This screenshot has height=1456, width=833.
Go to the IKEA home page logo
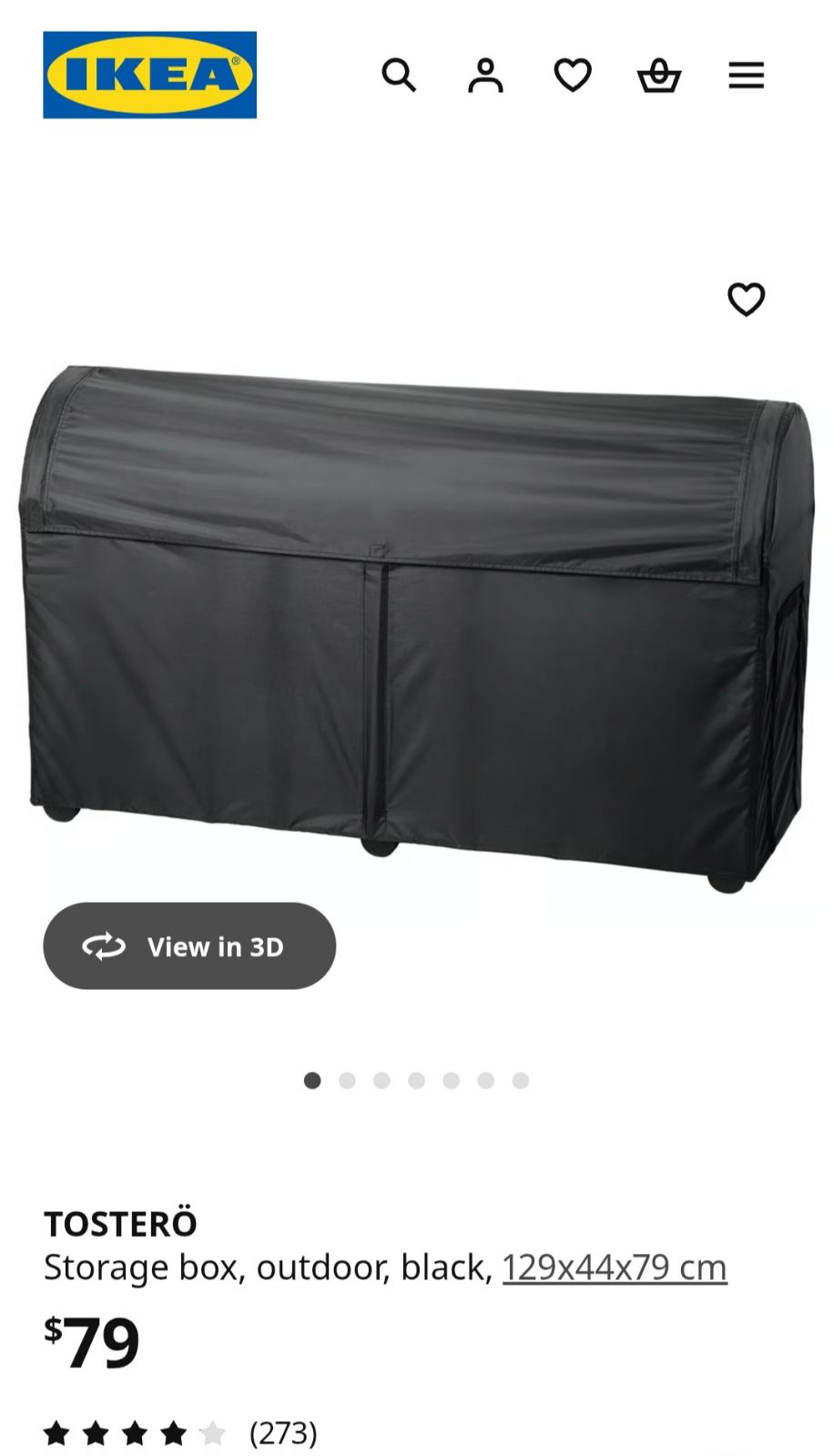pos(149,75)
